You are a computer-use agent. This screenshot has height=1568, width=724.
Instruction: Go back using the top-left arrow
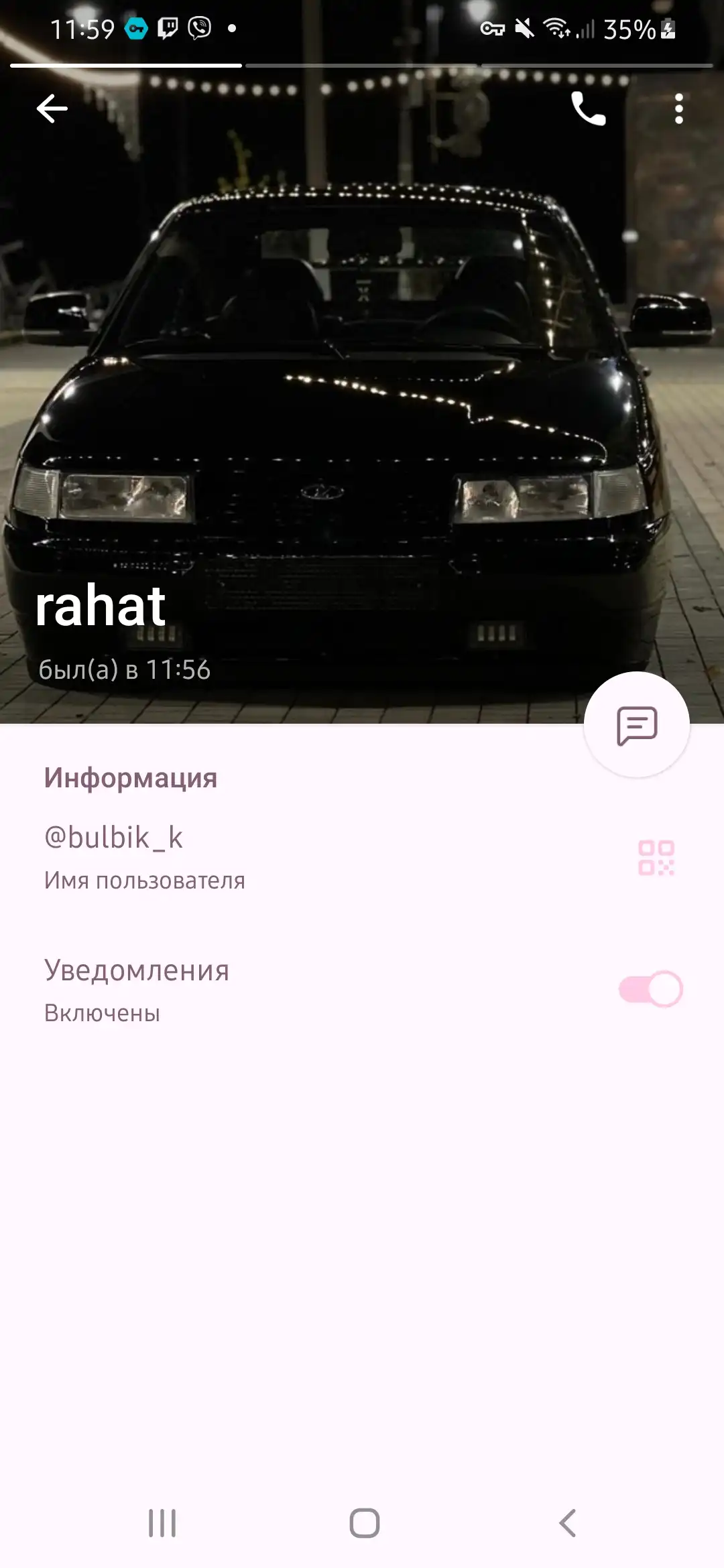coord(52,109)
